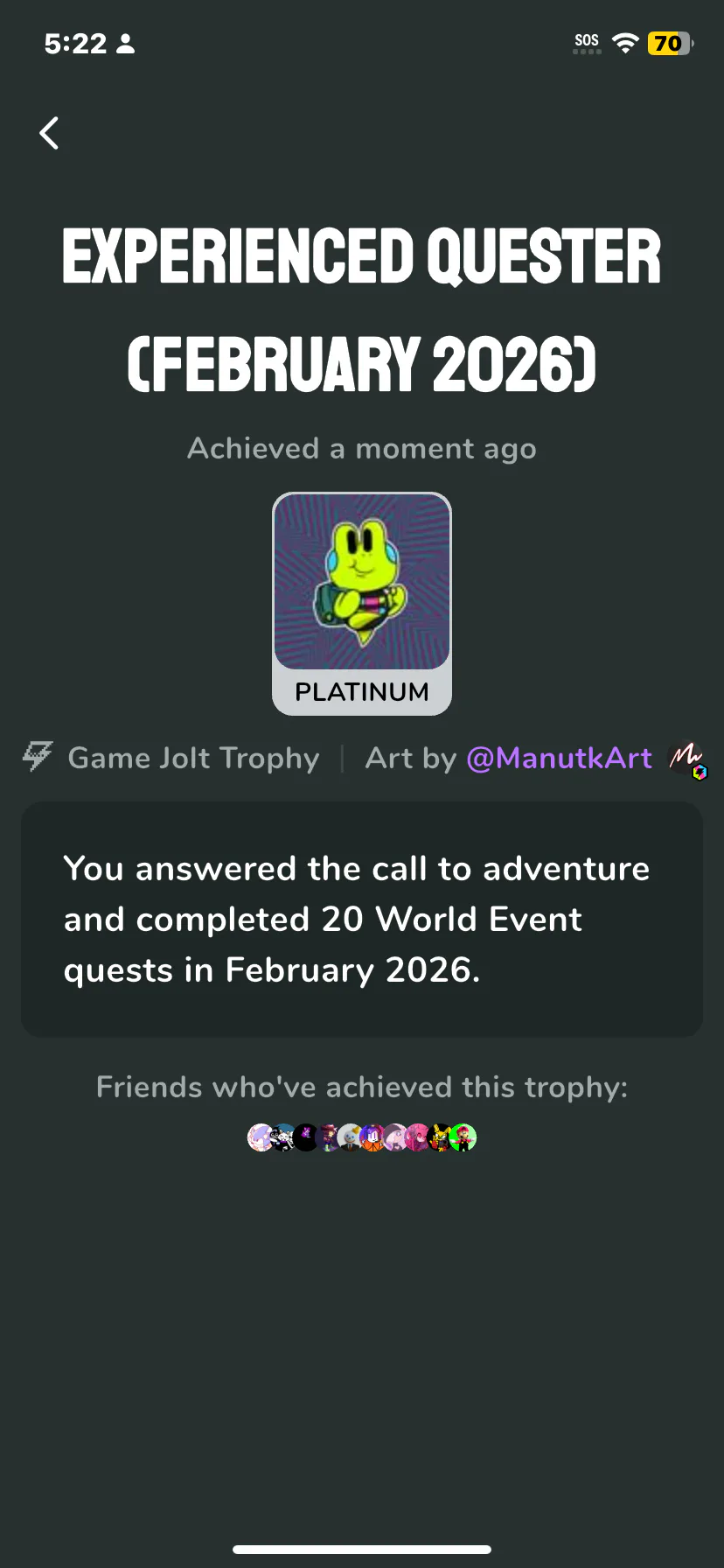Open the list of friends' avatars
This screenshot has height=1568, width=724.
point(362,1137)
